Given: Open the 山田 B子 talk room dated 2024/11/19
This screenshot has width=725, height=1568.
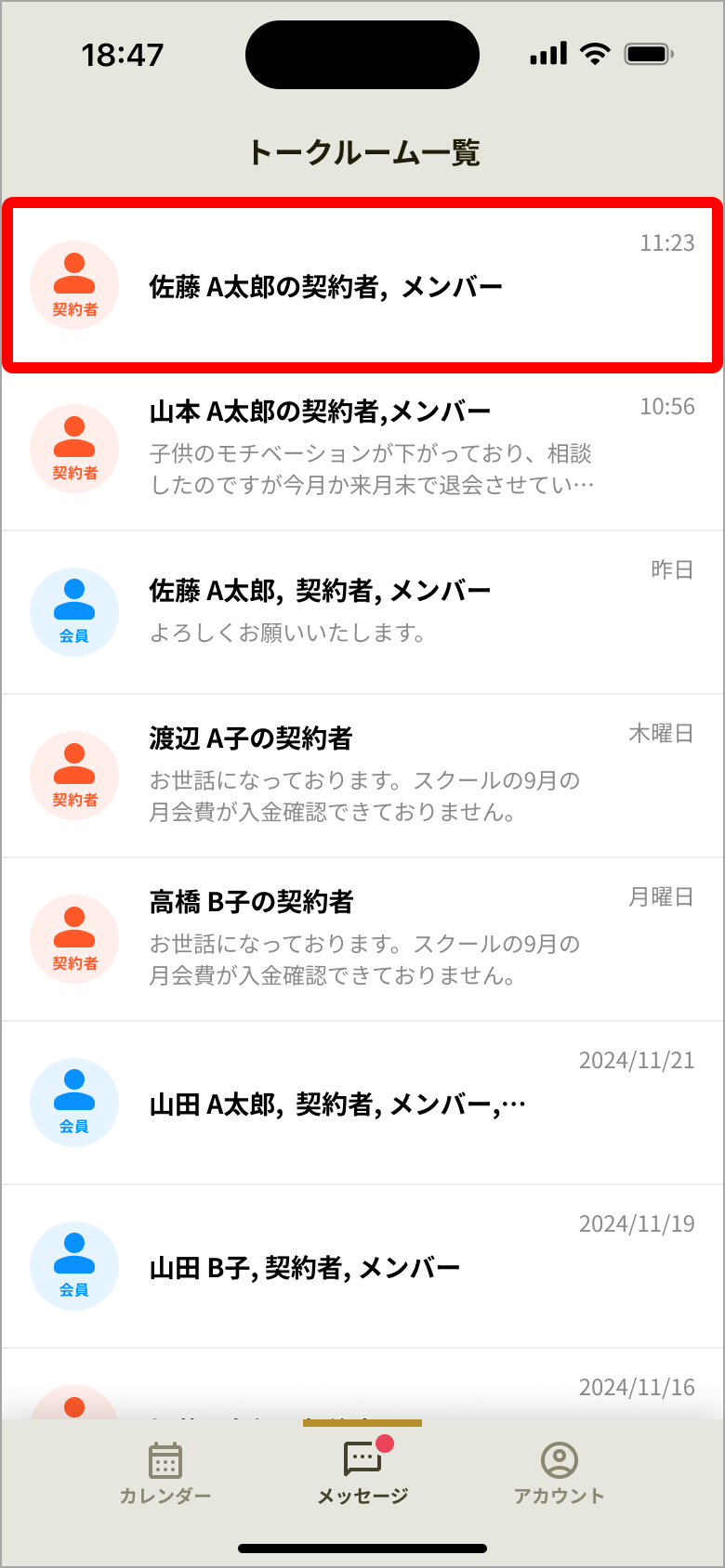Looking at the screenshot, I should (x=362, y=1265).
